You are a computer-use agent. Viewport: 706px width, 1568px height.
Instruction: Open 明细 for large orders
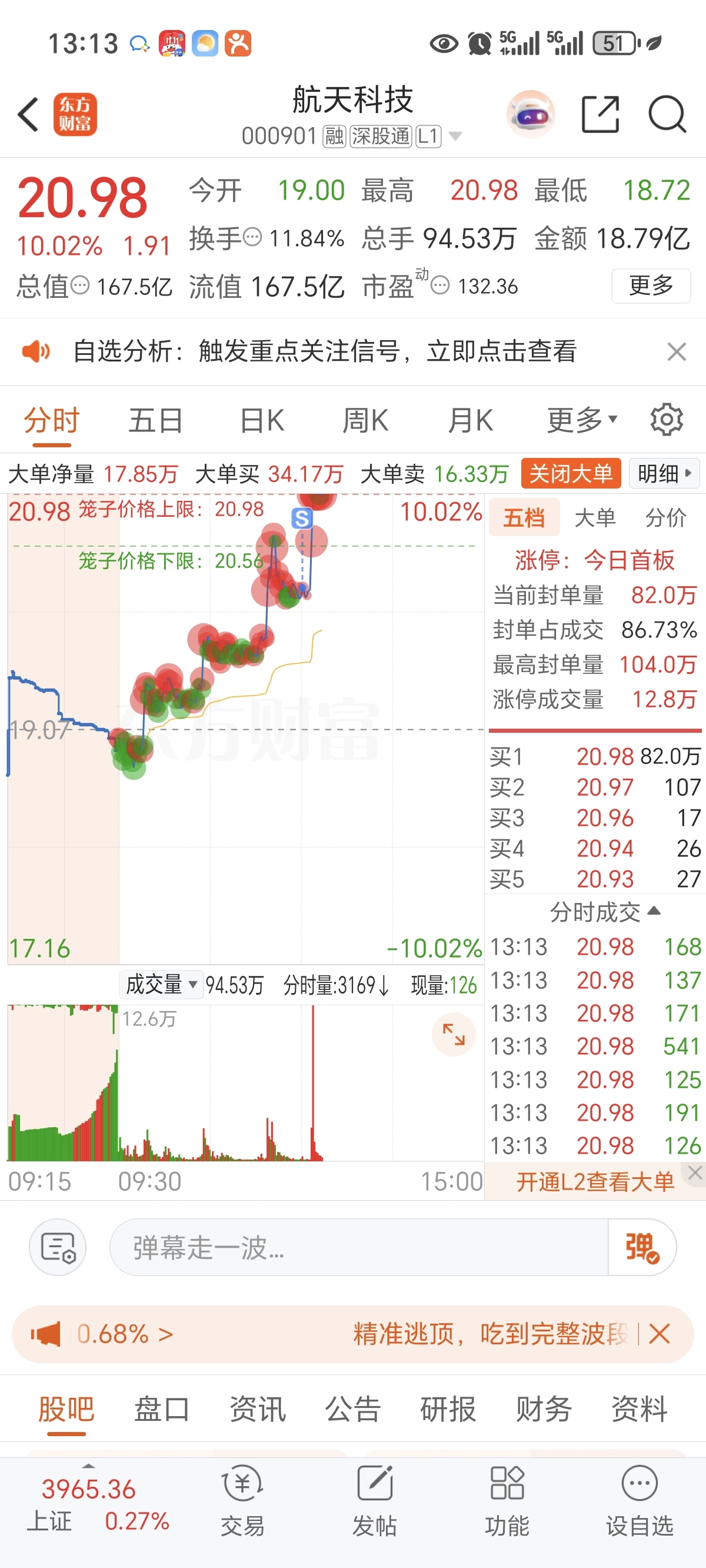[664, 474]
